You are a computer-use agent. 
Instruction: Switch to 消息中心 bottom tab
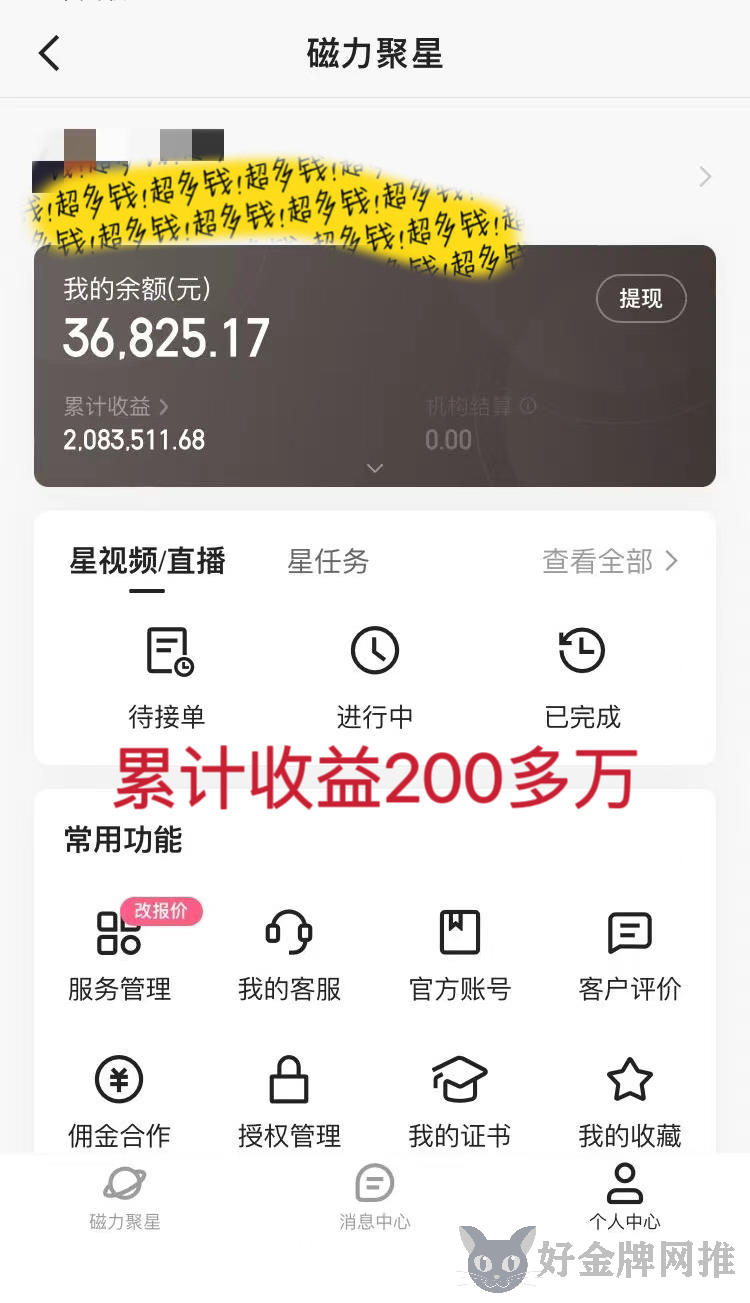[375, 1198]
